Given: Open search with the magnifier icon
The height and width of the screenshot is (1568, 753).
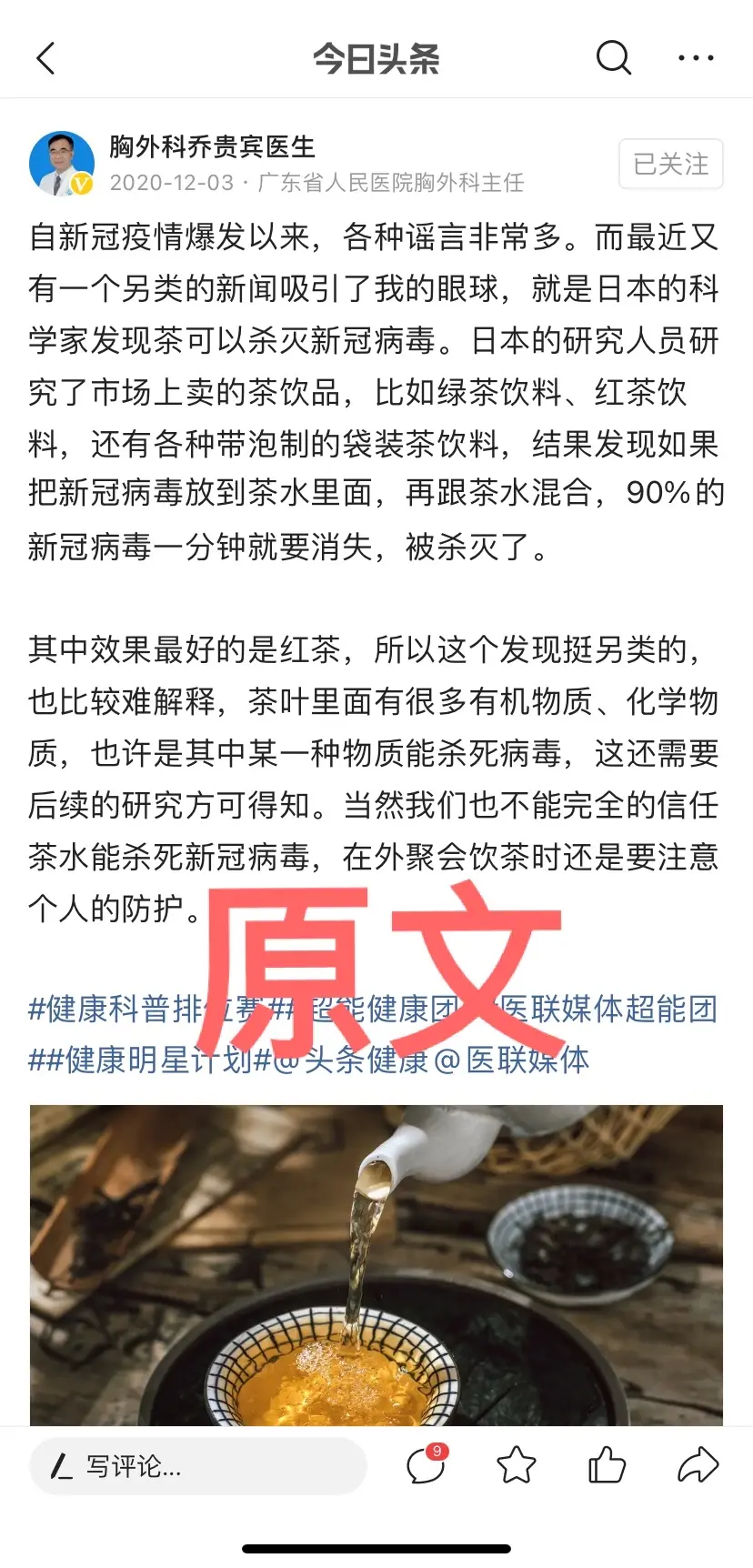Looking at the screenshot, I should (x=613, y=58).
